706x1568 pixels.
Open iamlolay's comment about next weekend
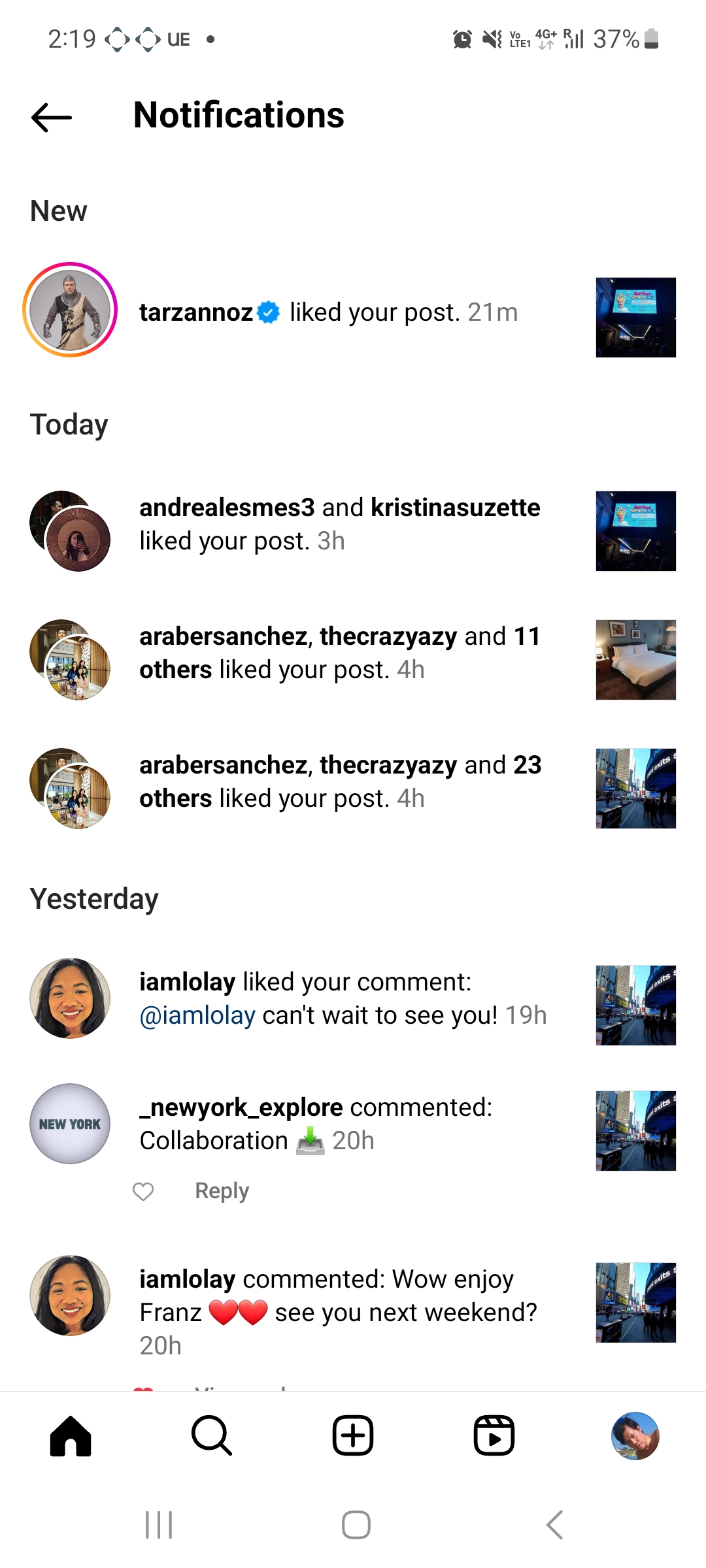(x=337, y=1296)
